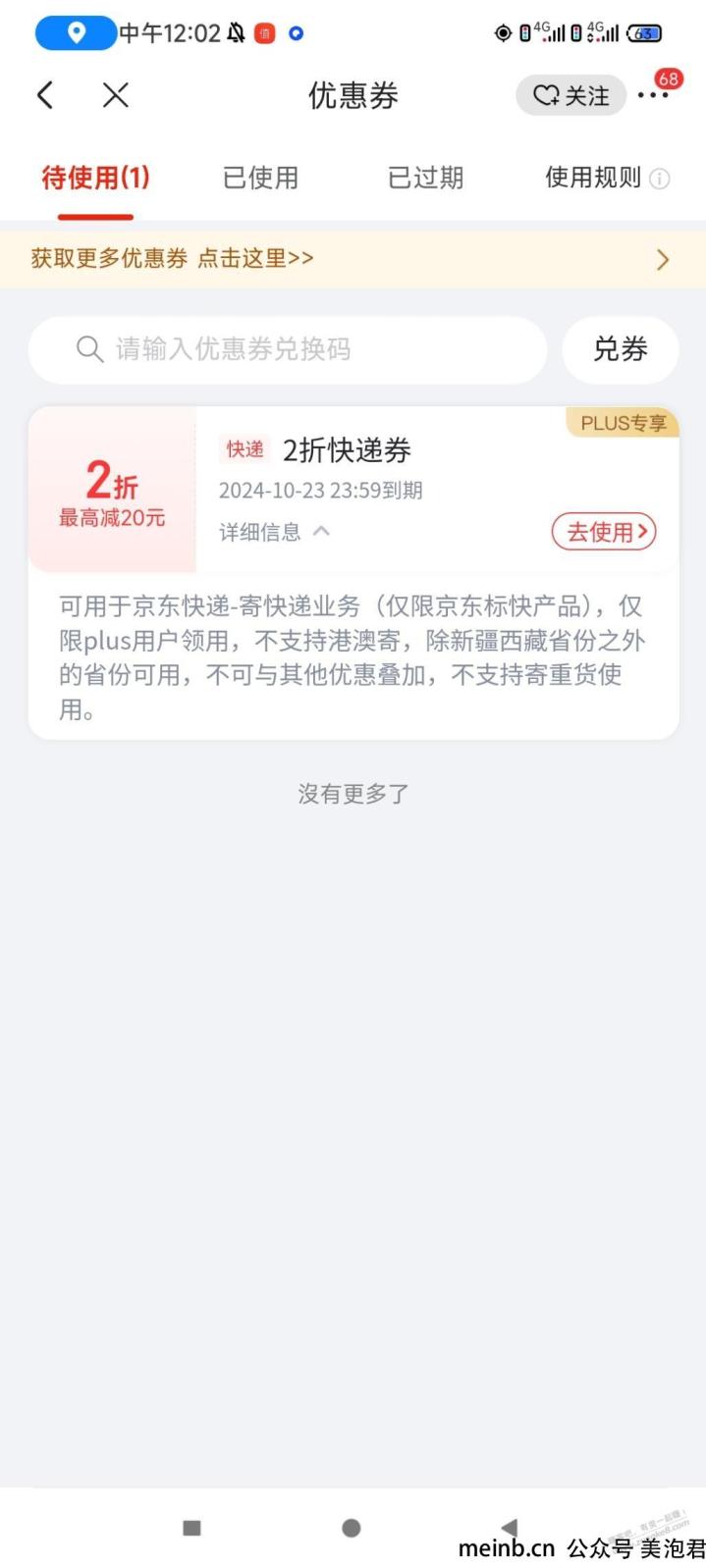Follow using the 关注 button
The height and width of the screenshot is (1568, 706).
[x=570, y=95]
